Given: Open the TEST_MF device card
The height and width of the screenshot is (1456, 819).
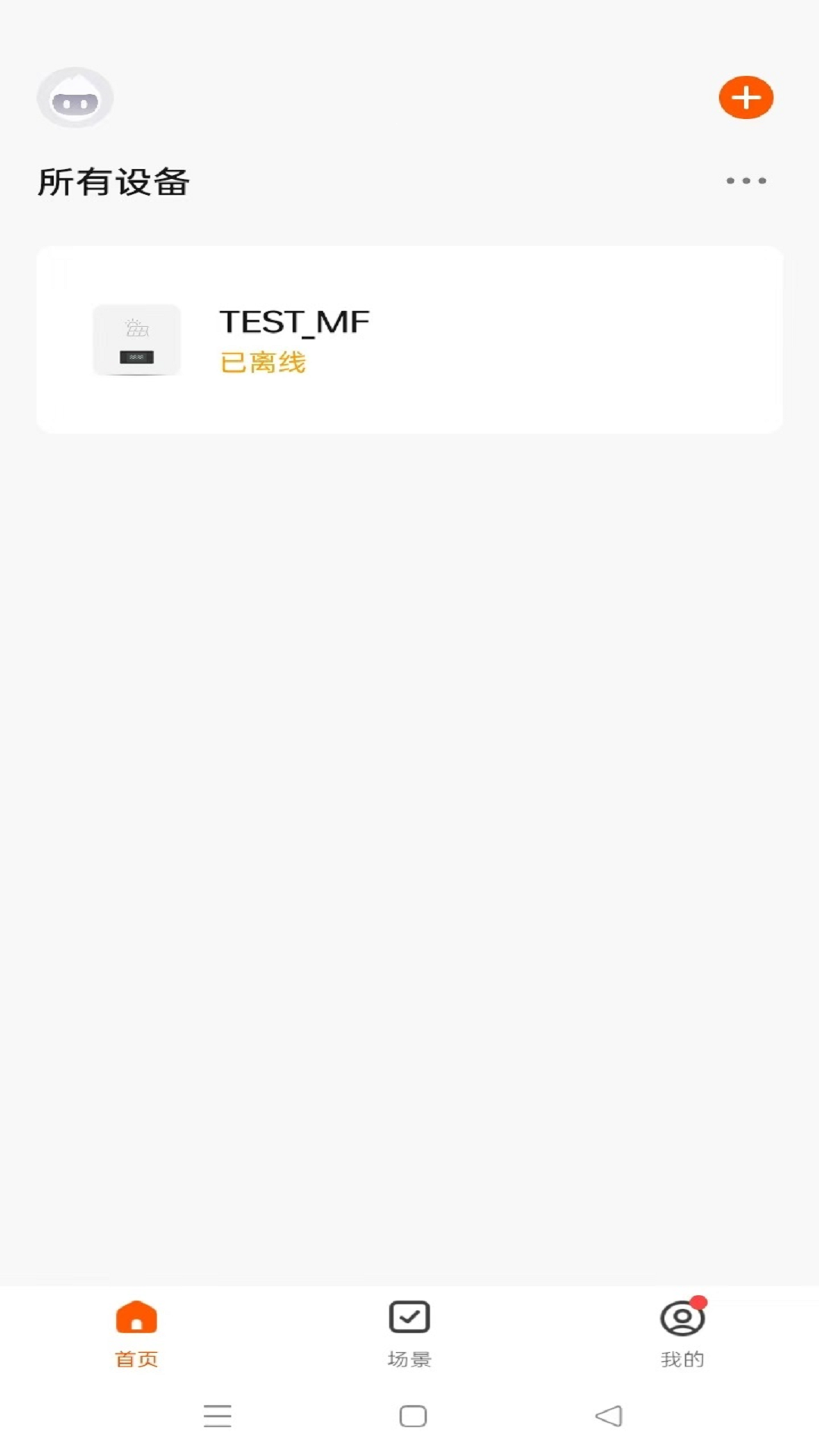Looking at the screenshot, I should (x=409, y=340).
